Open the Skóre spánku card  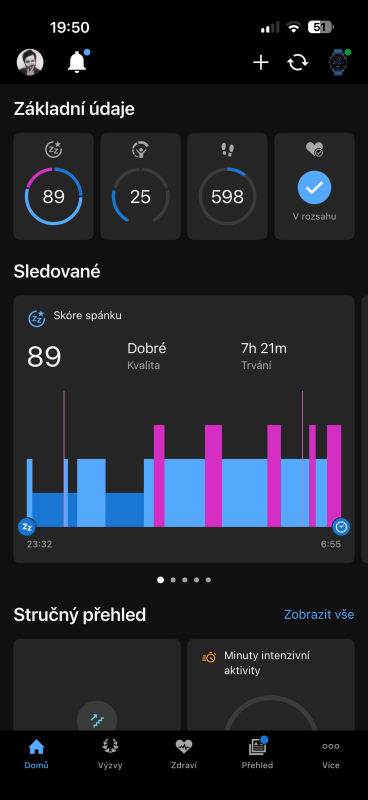(184, 429)
